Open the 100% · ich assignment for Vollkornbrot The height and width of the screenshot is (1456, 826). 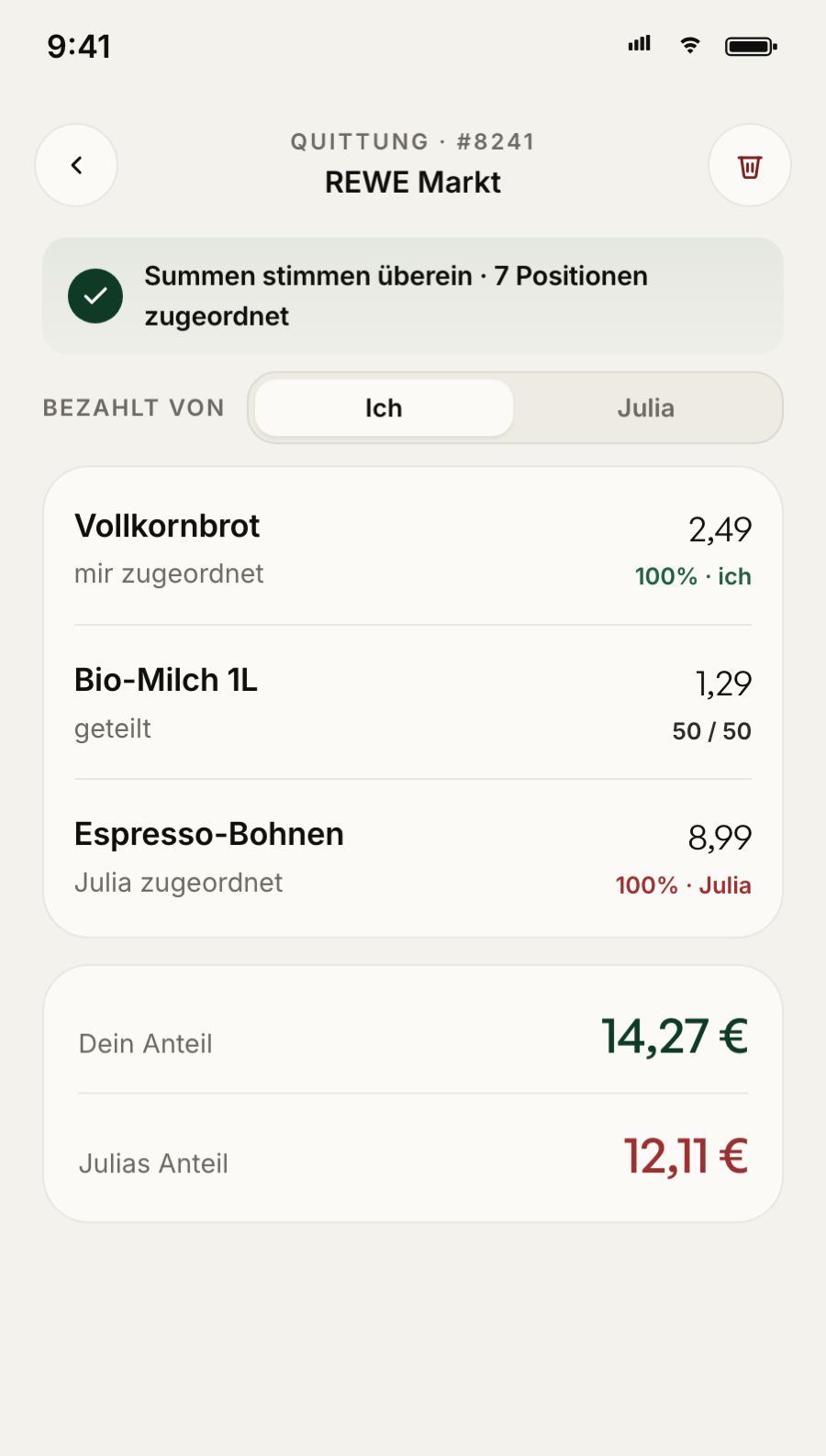pyautogui.click(x=694, y=576)
